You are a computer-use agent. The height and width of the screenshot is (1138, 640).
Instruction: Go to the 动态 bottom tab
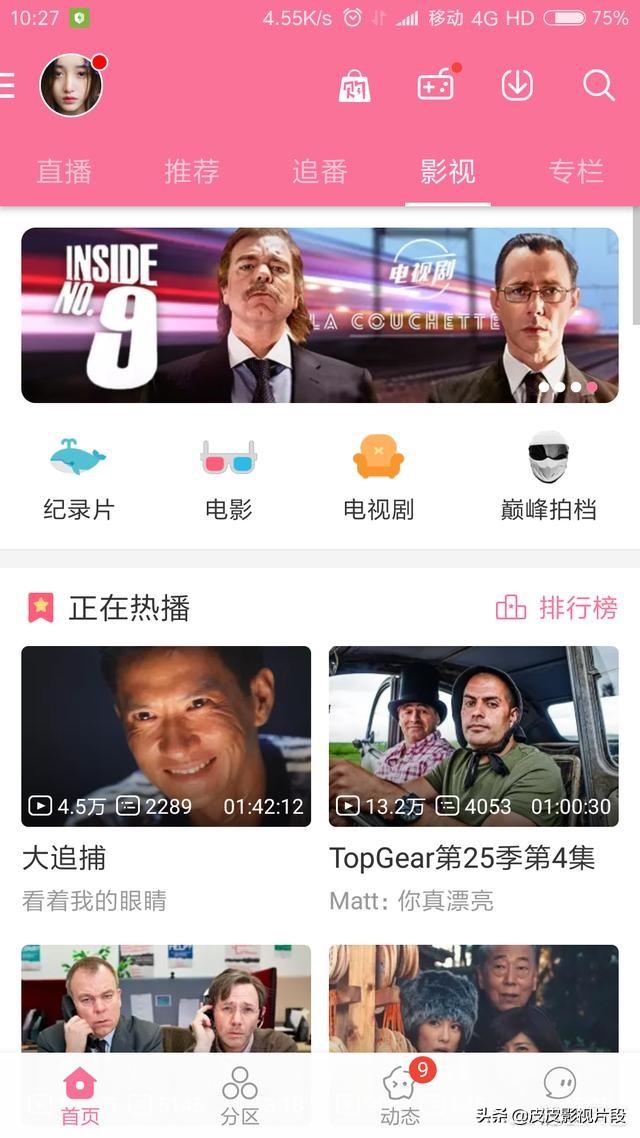tap(400, 1095)
